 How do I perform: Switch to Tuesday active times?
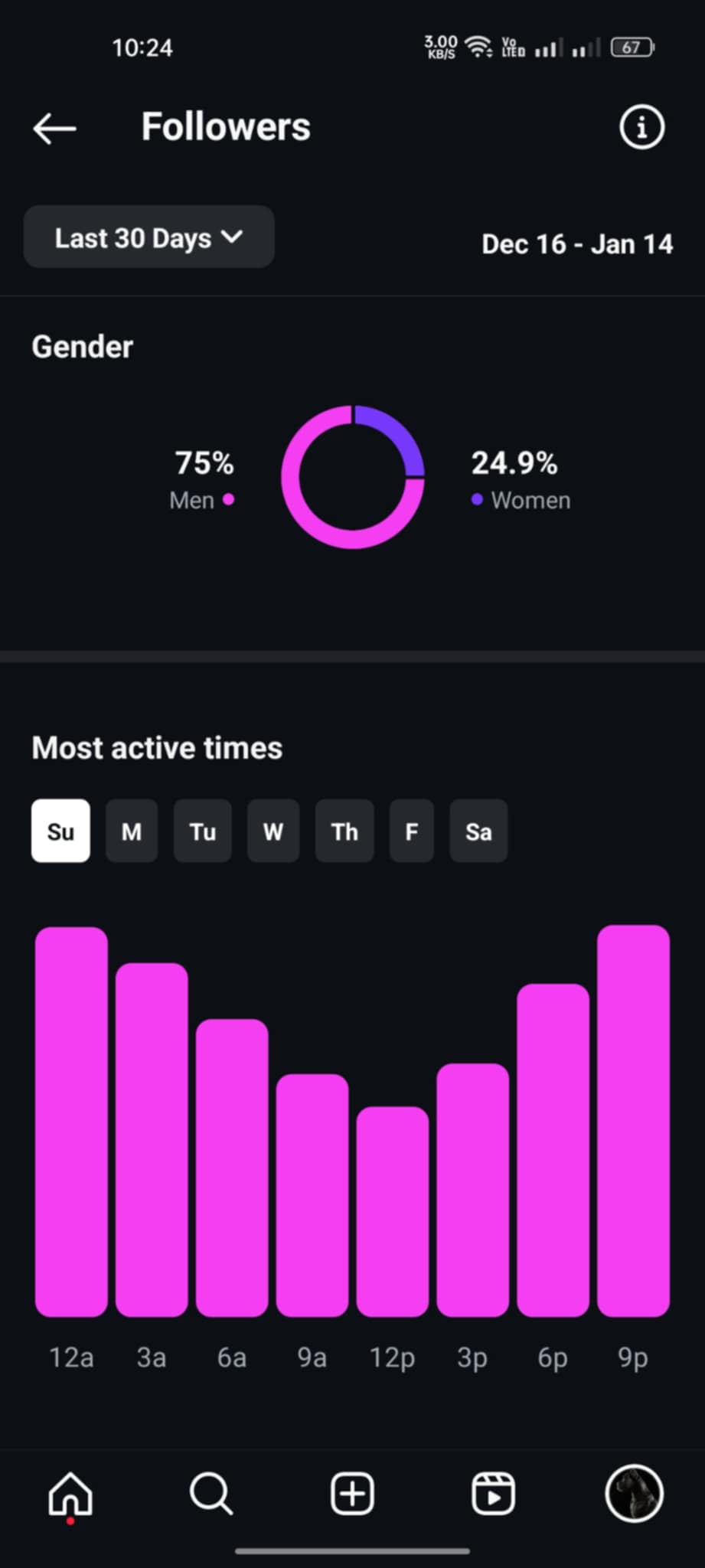point(203,831)
